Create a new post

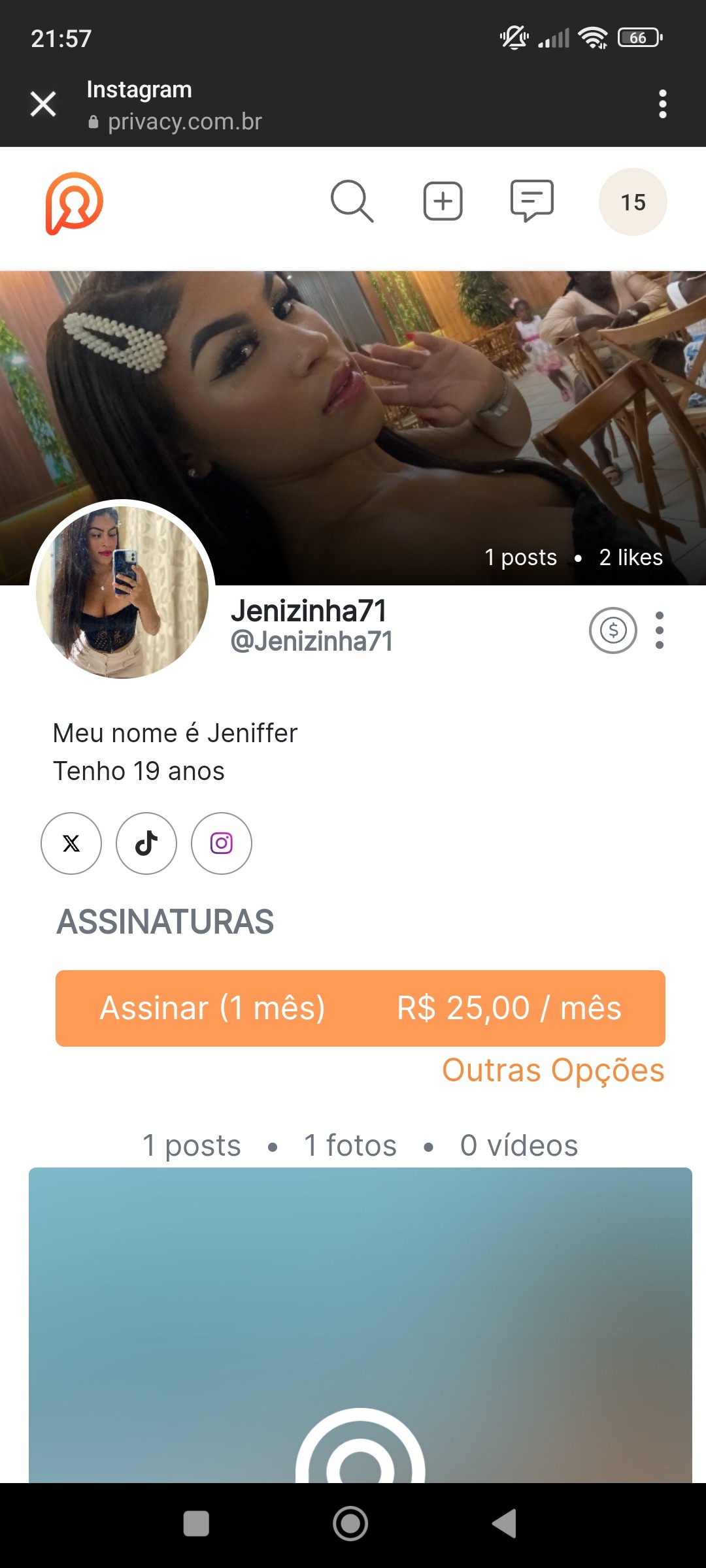click(443, 201)
